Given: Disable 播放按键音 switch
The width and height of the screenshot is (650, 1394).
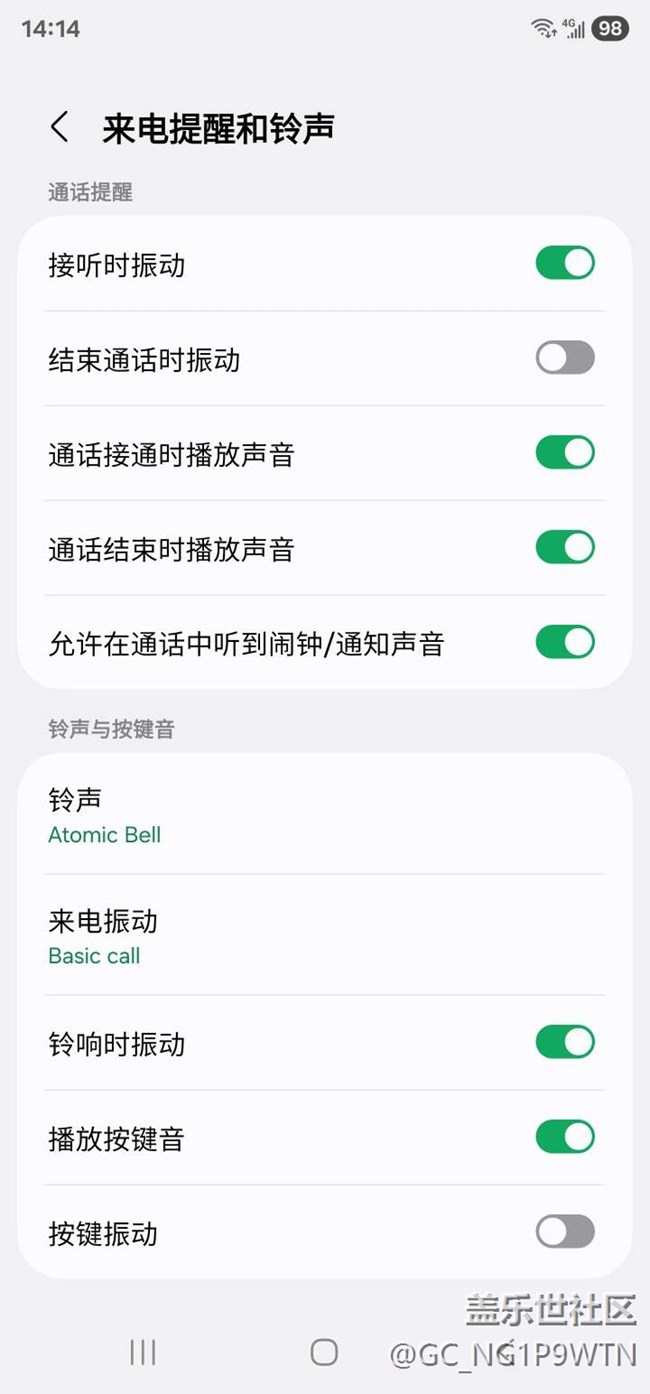Looking at the screenshot, I should [x=565, y=1137].
